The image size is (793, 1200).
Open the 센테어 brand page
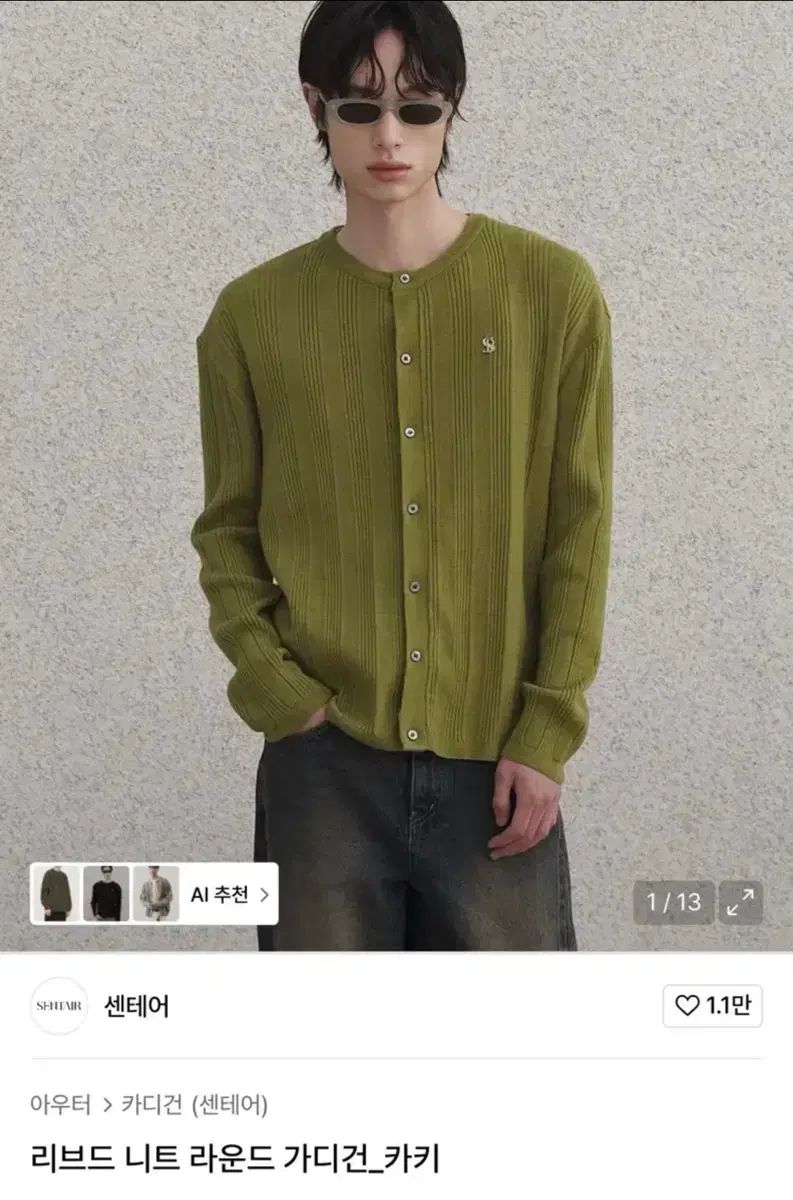137,1006
